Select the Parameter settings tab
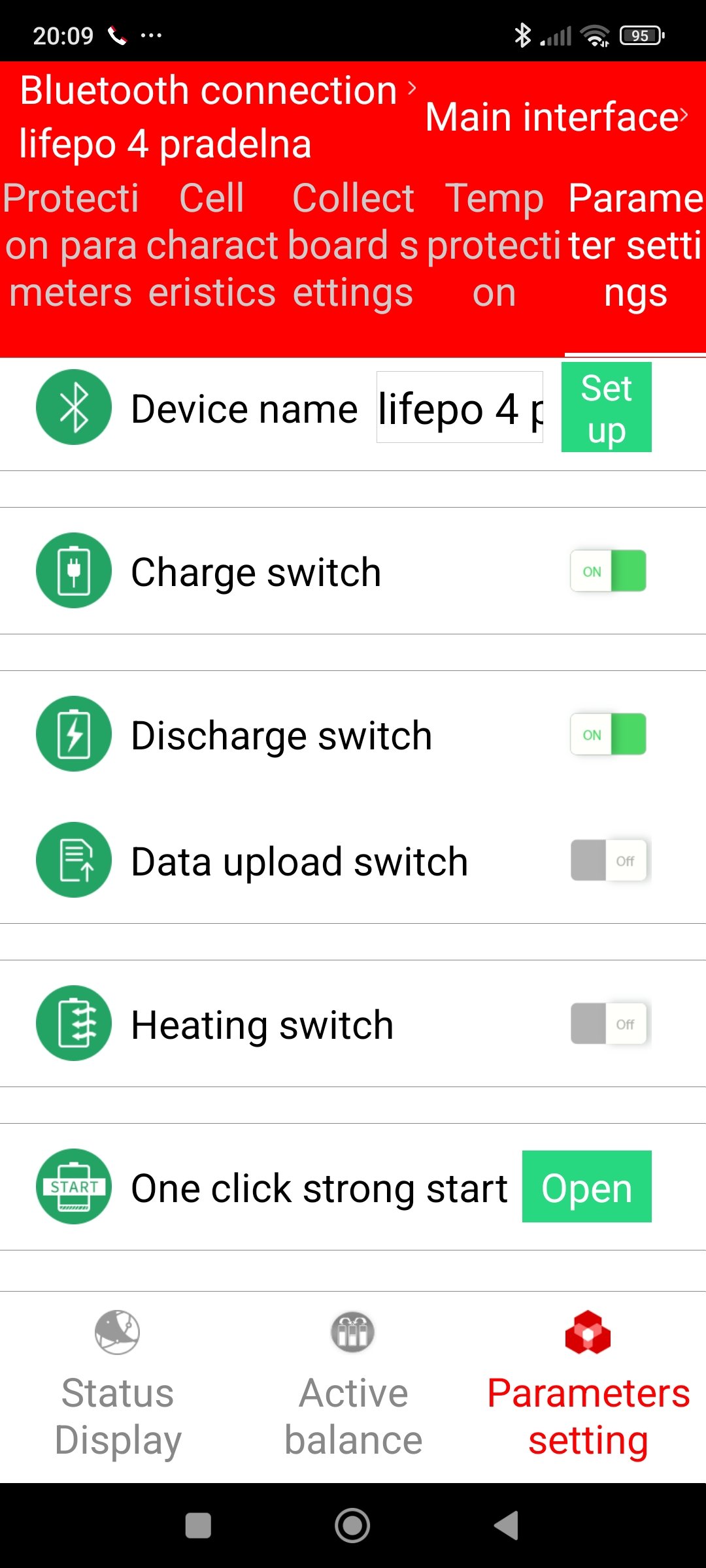Image resolution: width=706 pixels, height=1568 pixels. click(x=635, y=245)
